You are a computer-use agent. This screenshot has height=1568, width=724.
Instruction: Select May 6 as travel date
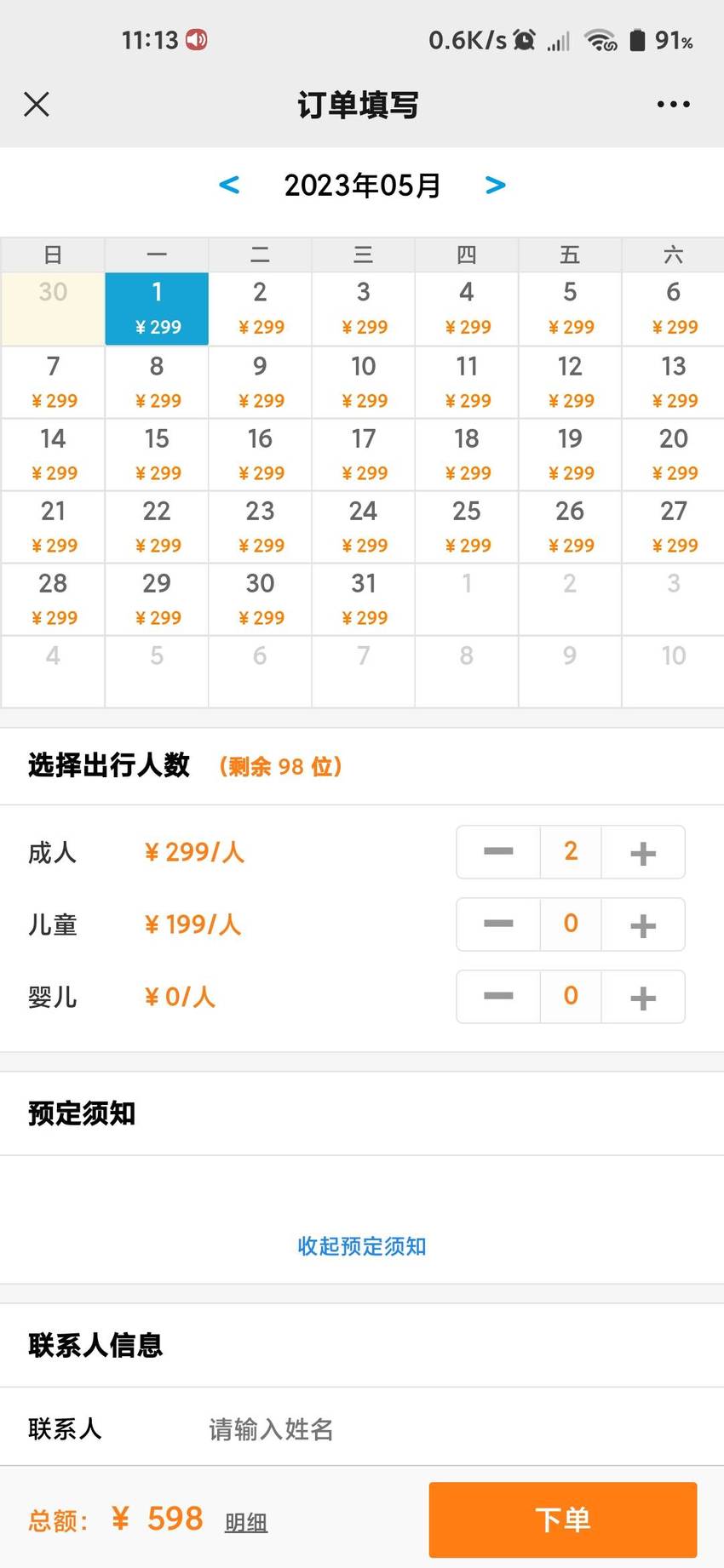click(x=673, y=309)
